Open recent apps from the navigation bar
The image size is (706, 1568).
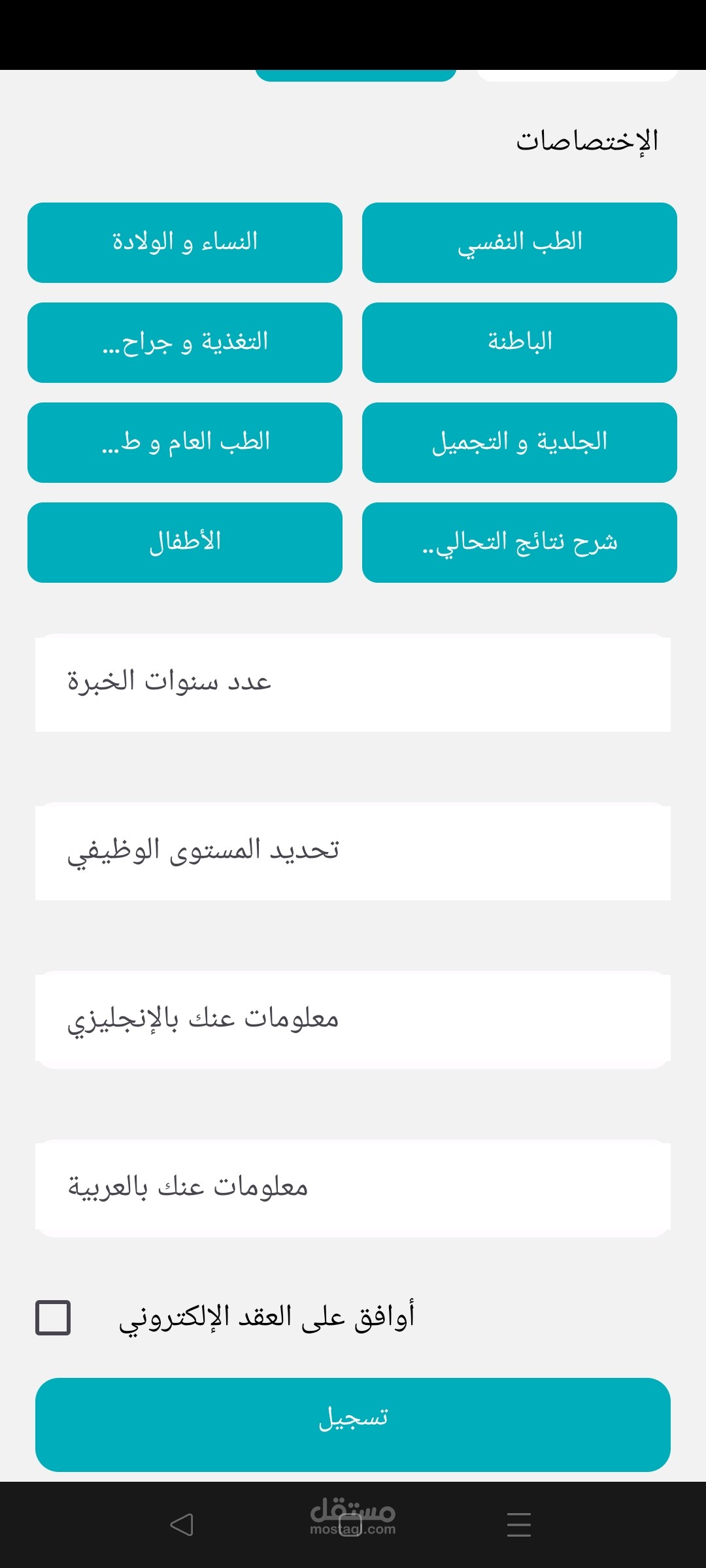[x=518, y=1525]
